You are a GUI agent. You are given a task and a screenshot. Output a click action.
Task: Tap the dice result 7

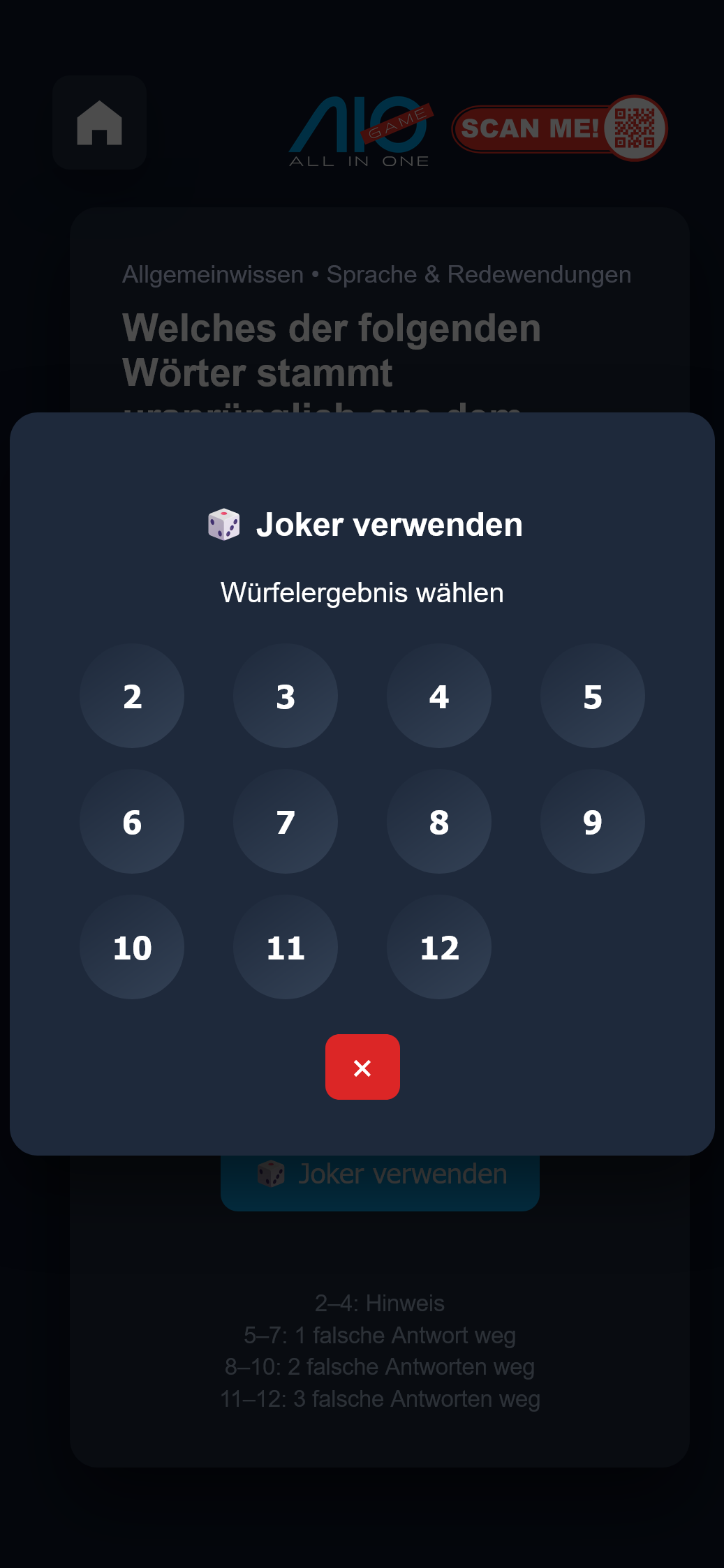[286, 821]
